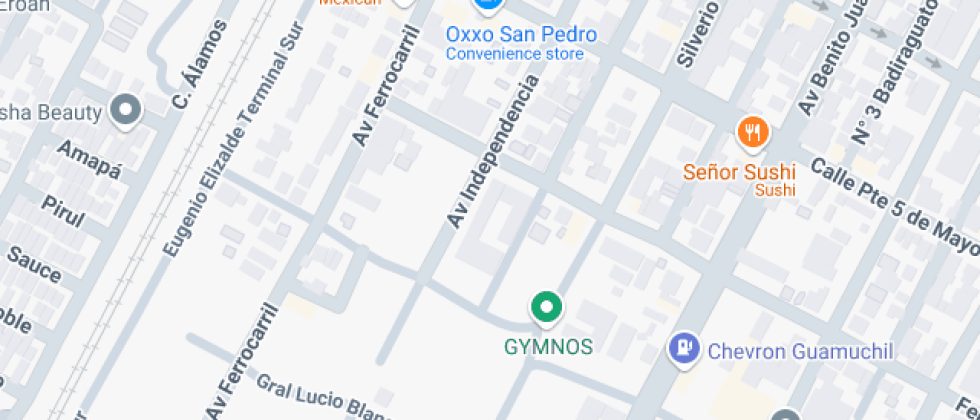Tap the GYMNOS gym marker
The width and height of the screenshot is (980, 420).
(x=546, y=307)
